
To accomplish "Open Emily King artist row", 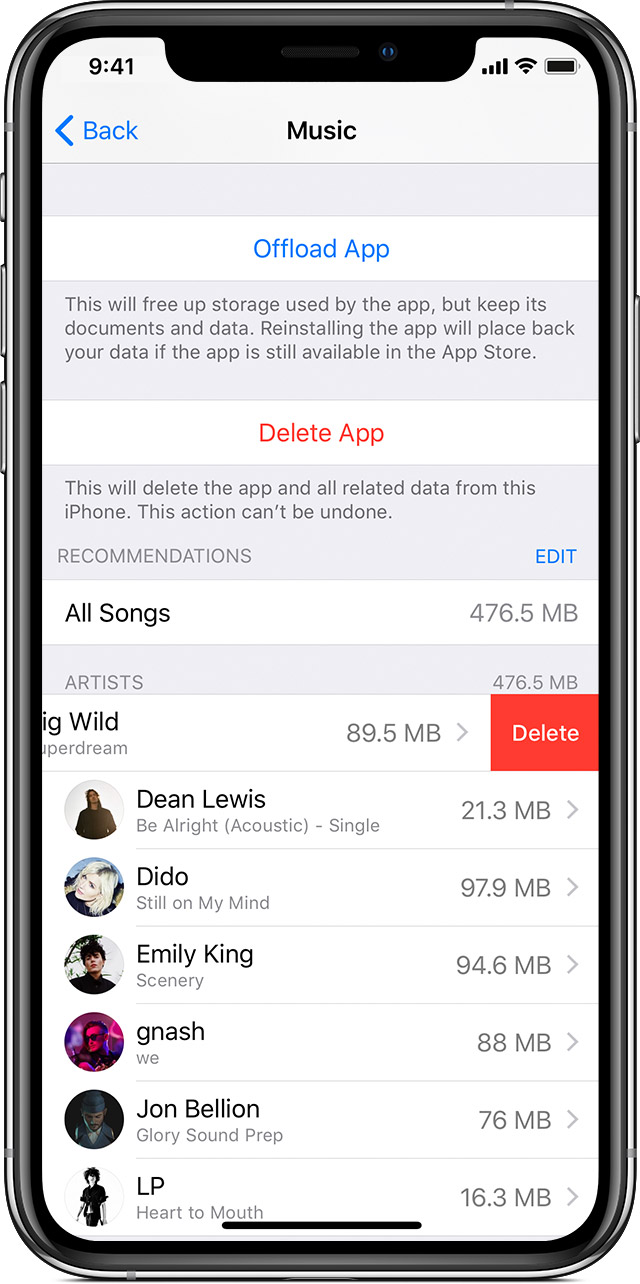I will point(320,965).
